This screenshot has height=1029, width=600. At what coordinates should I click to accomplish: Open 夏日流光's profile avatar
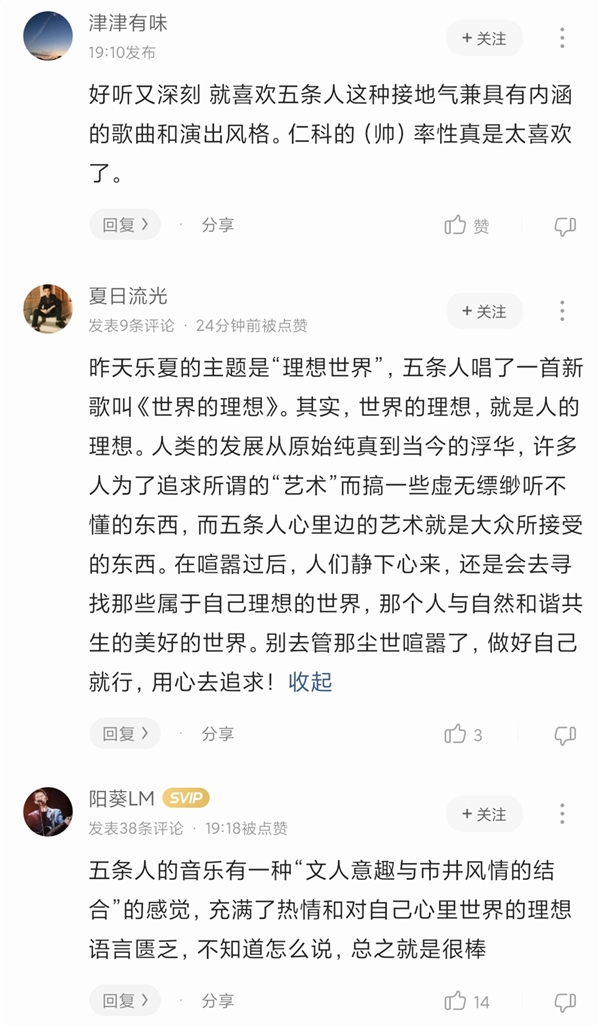coord(48,308)
